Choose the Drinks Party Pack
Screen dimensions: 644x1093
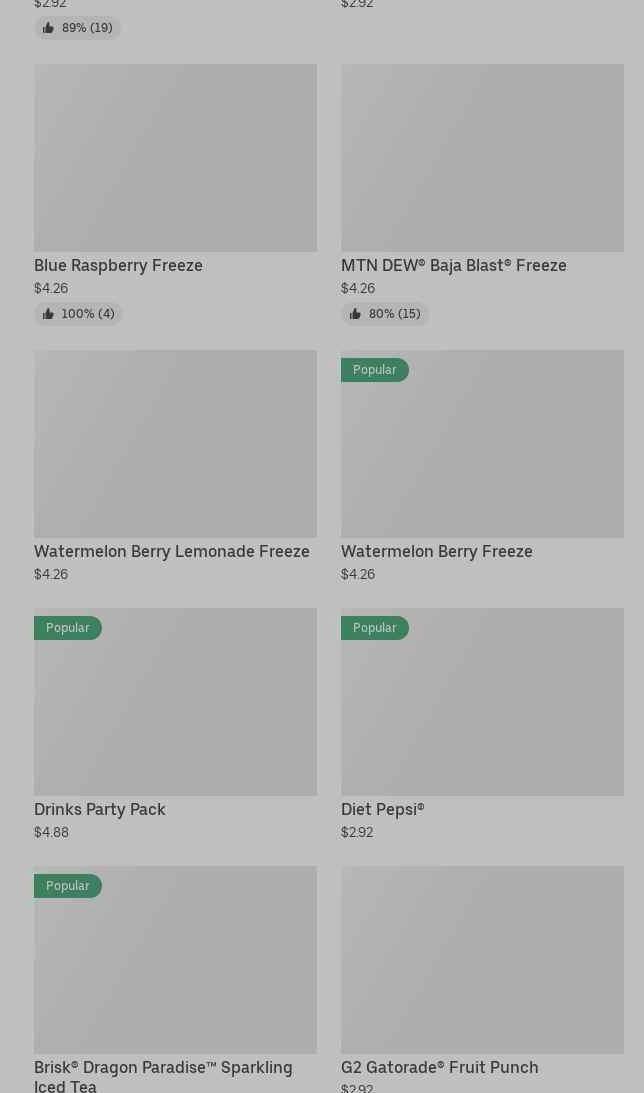point(175,724)
